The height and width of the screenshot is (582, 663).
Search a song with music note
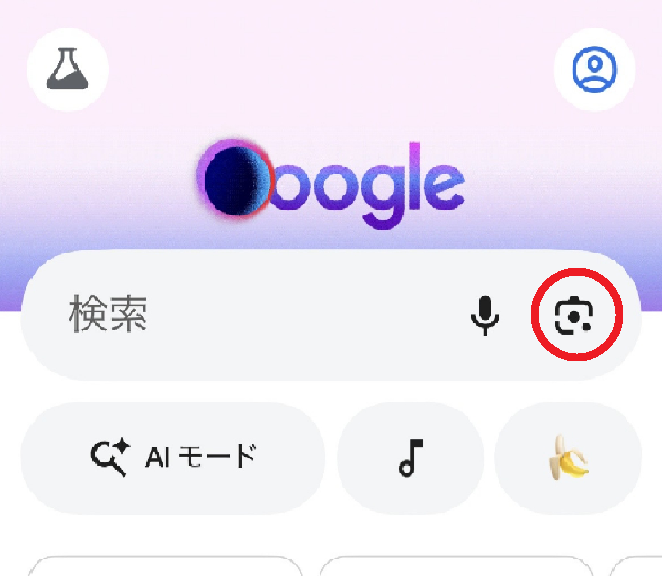tap(410, 458)
